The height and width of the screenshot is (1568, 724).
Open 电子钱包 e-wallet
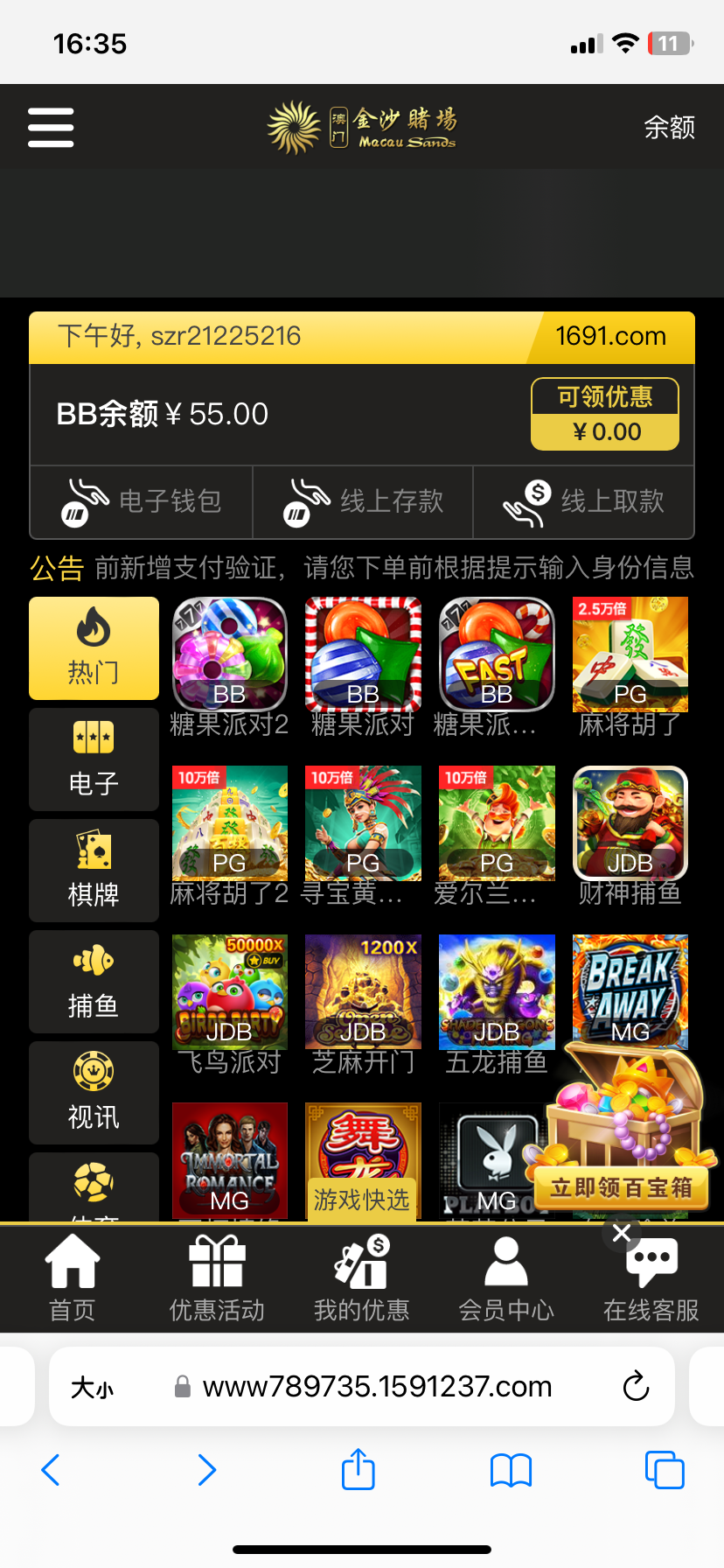point(142,501)
